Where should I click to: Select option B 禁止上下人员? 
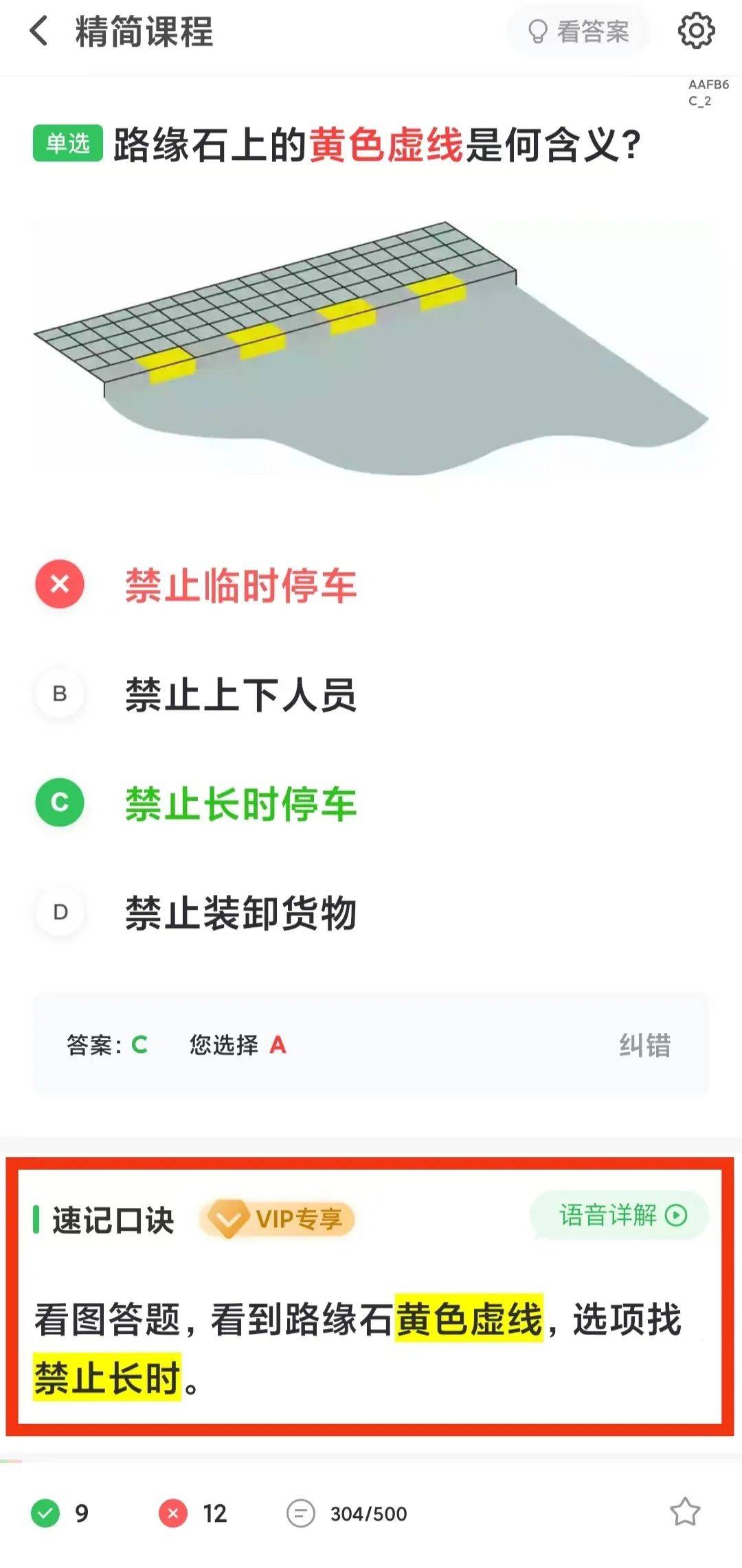(x=240, y=694)
